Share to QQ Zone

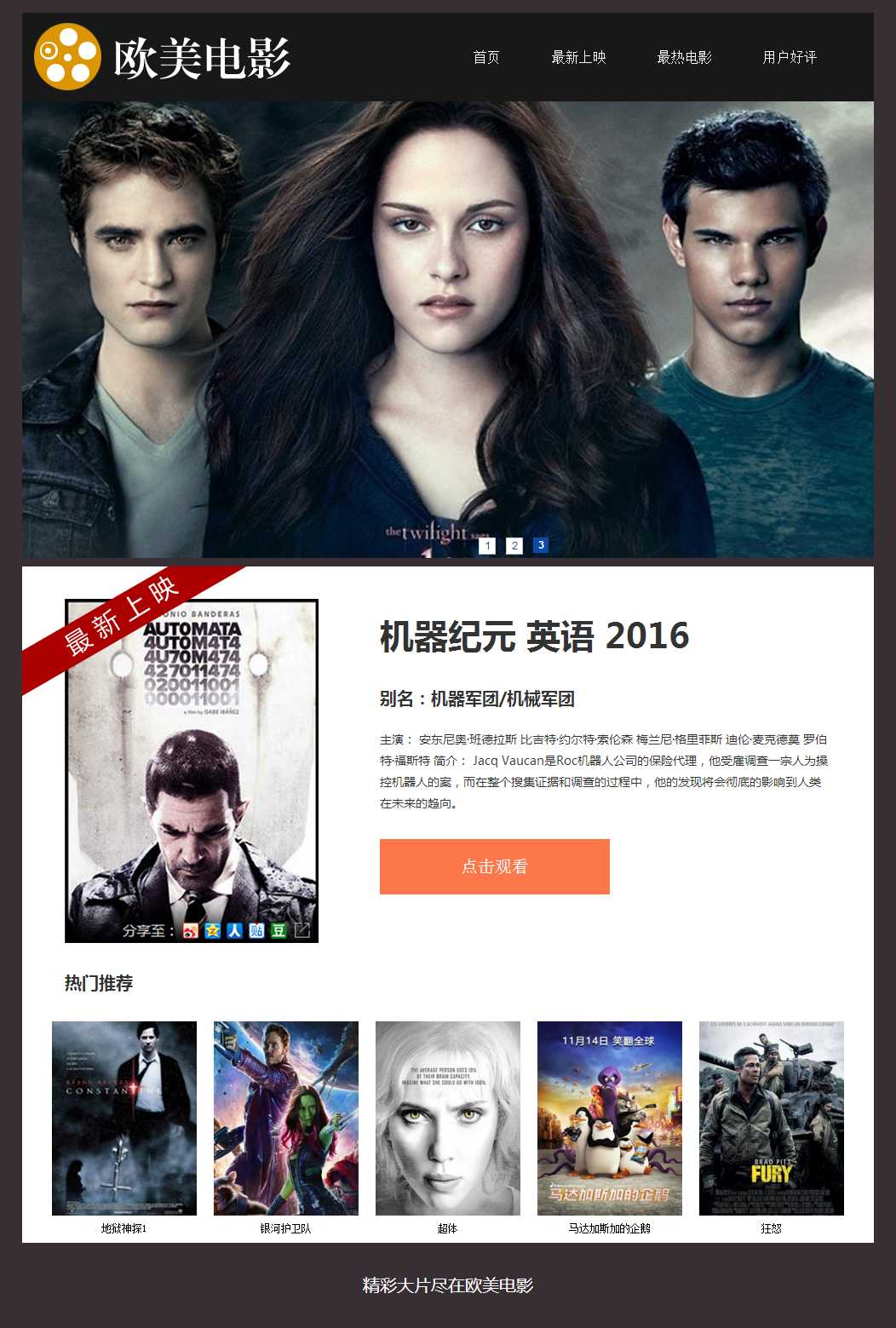pyautogui.click(x=213, y=931)
